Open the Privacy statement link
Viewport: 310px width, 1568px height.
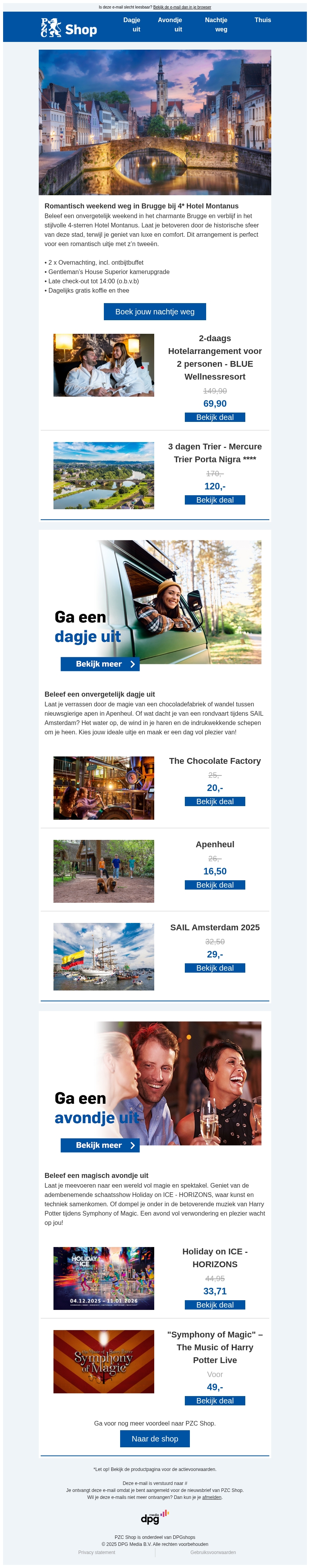pyautogui.click(x=96, y=1552)
